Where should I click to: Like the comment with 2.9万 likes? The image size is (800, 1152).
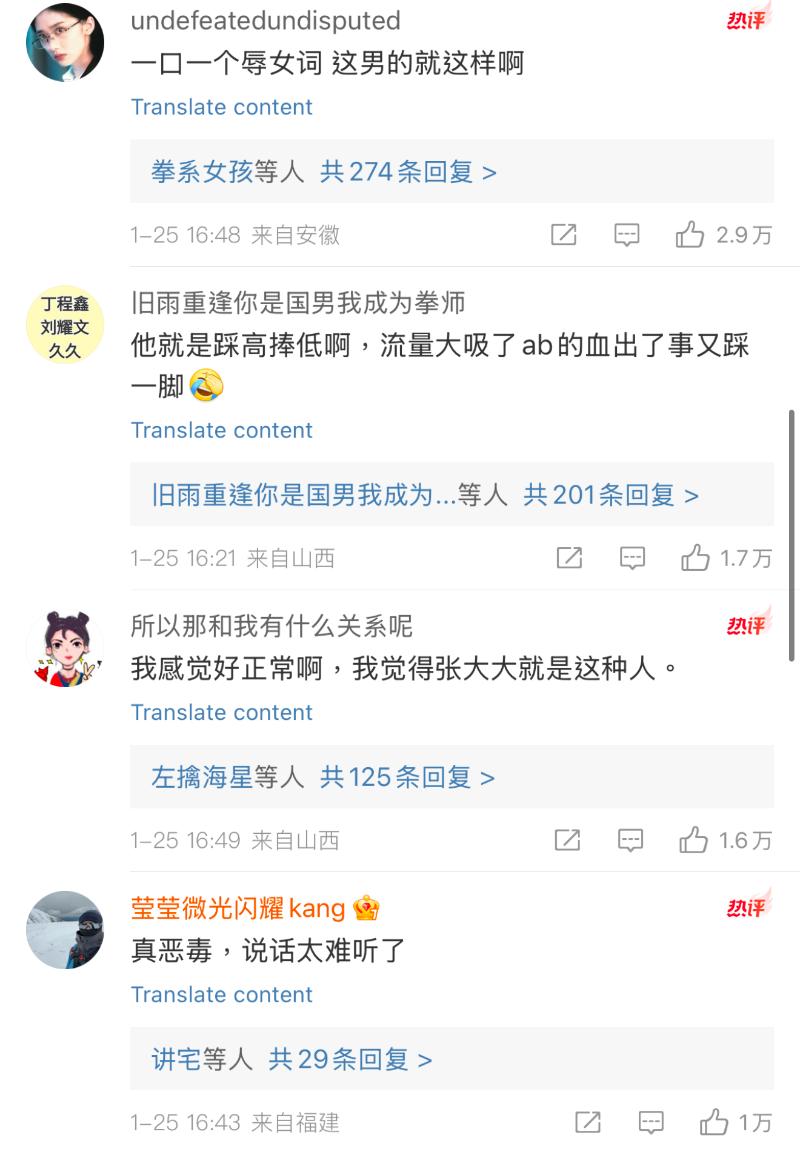[x=690, y=235]
